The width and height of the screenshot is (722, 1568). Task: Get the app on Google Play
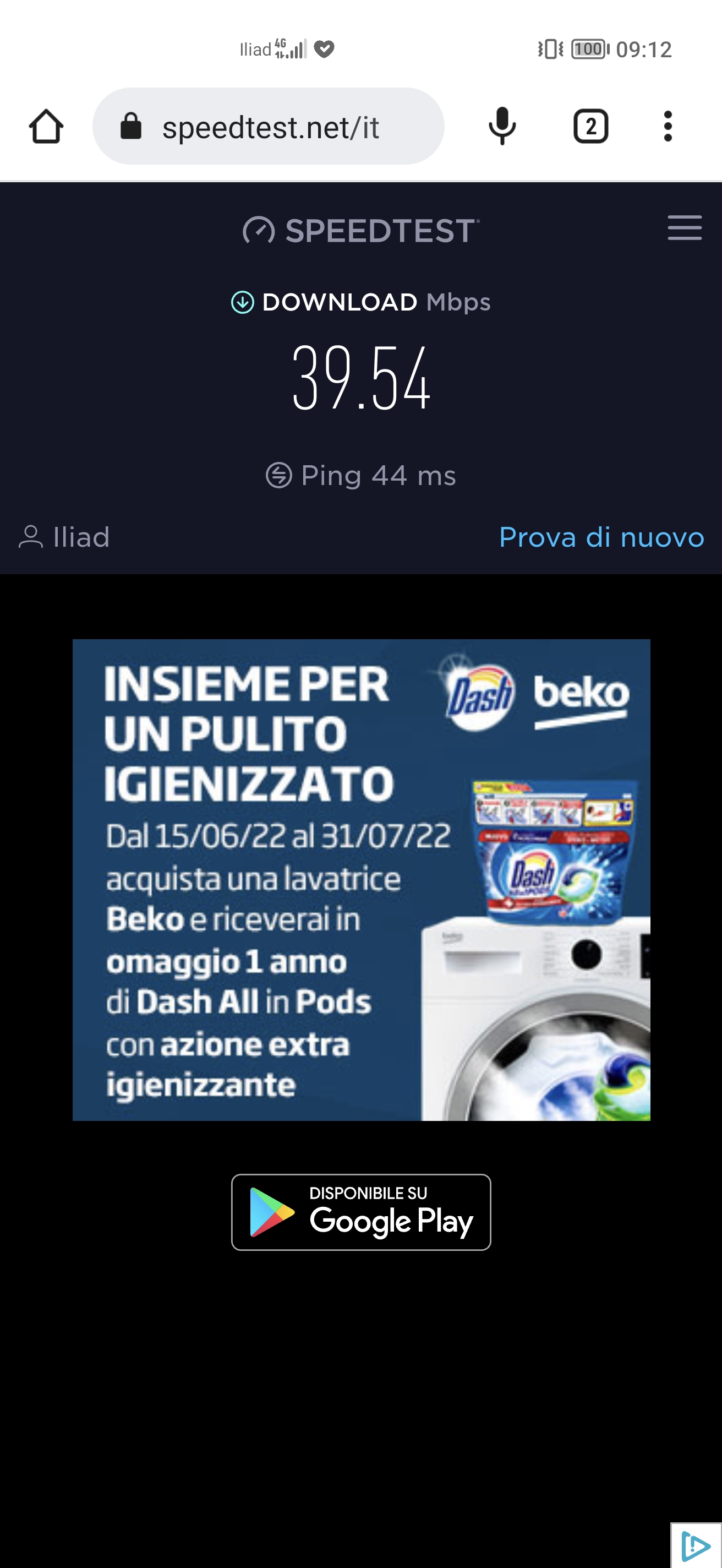coord(362,1212)
